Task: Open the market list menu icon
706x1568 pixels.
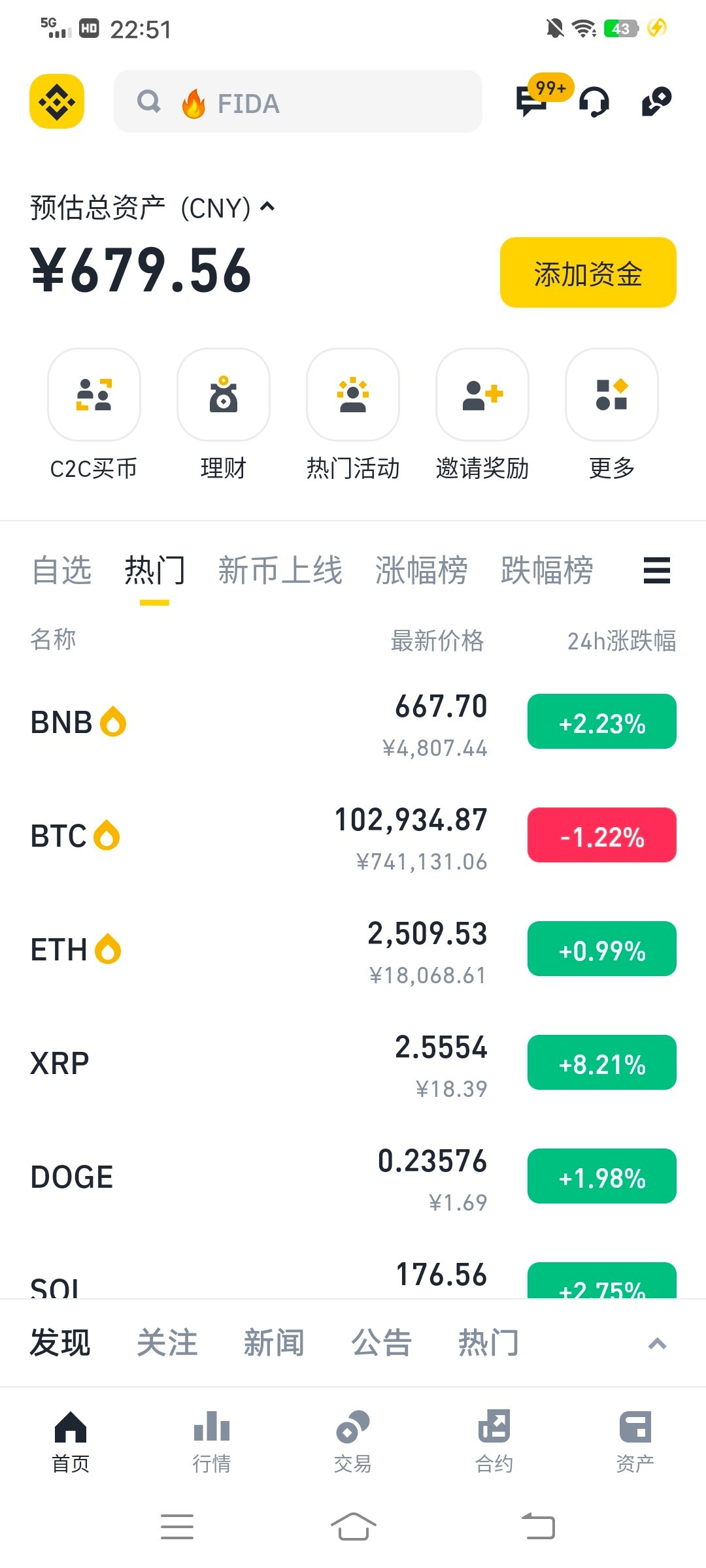Action: point(657,570)
